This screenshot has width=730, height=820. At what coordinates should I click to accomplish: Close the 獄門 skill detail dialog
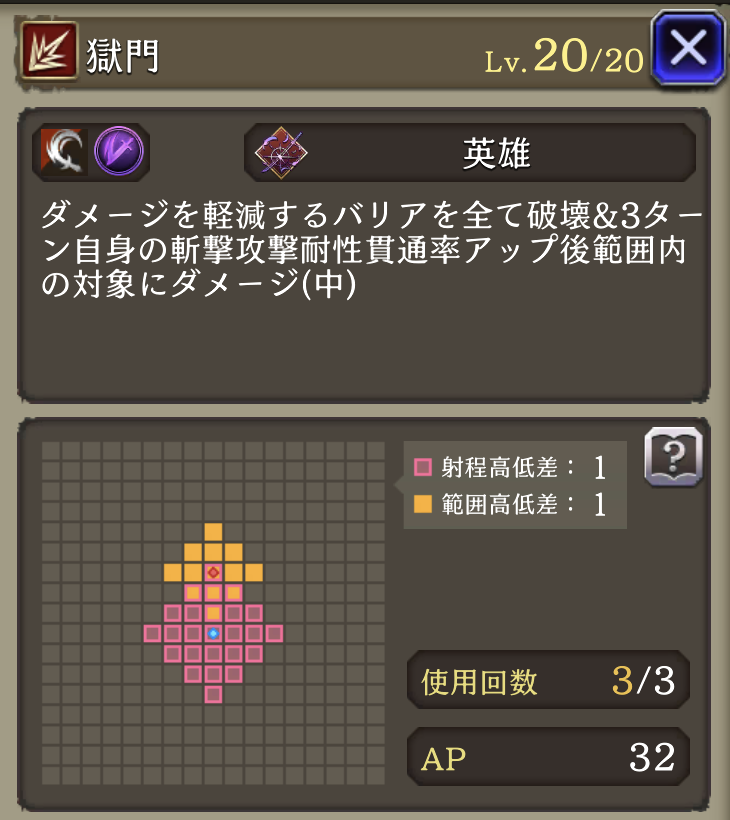pos(688,47)
